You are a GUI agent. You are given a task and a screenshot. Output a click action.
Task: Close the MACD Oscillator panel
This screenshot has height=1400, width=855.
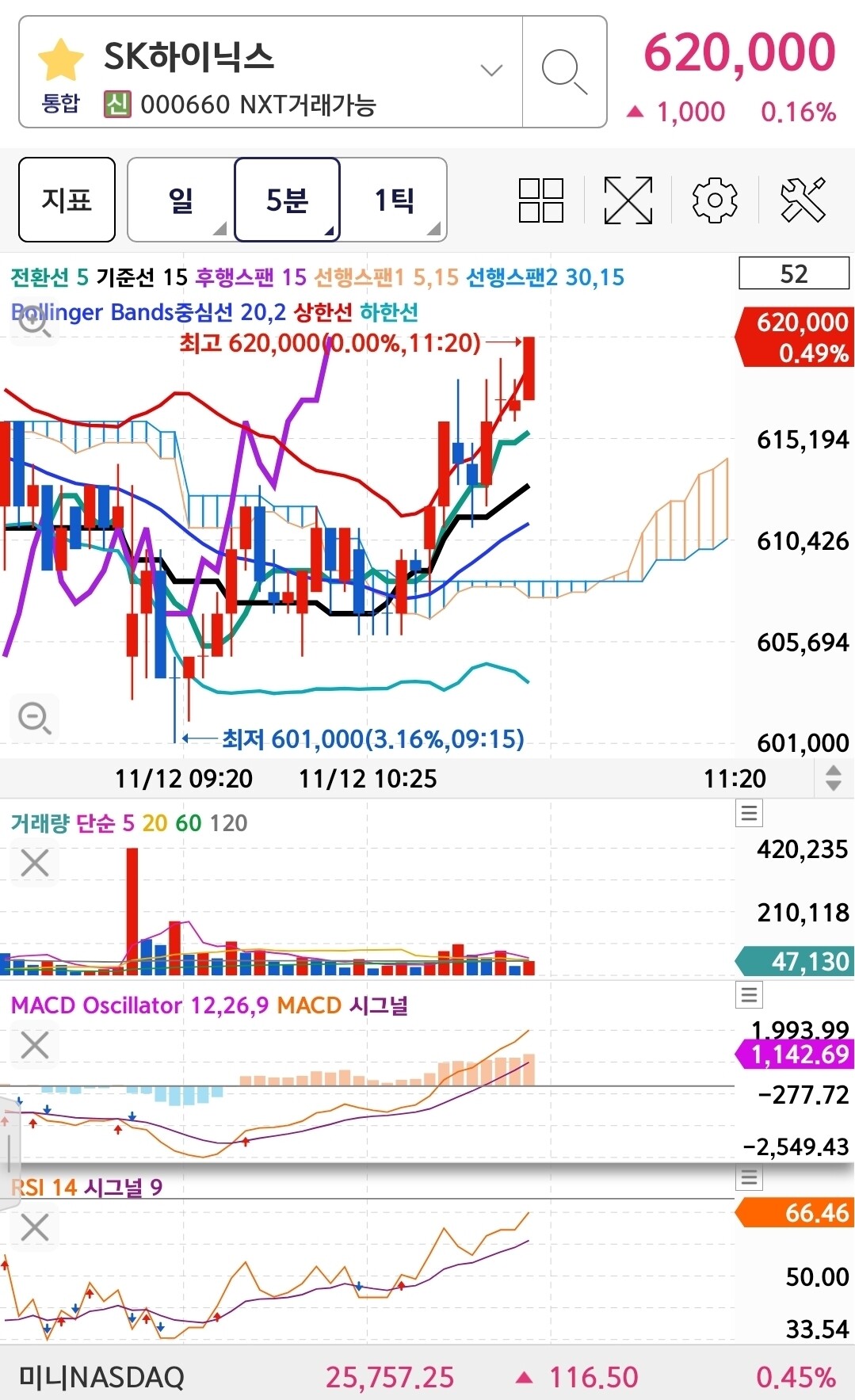(35, 1045)
